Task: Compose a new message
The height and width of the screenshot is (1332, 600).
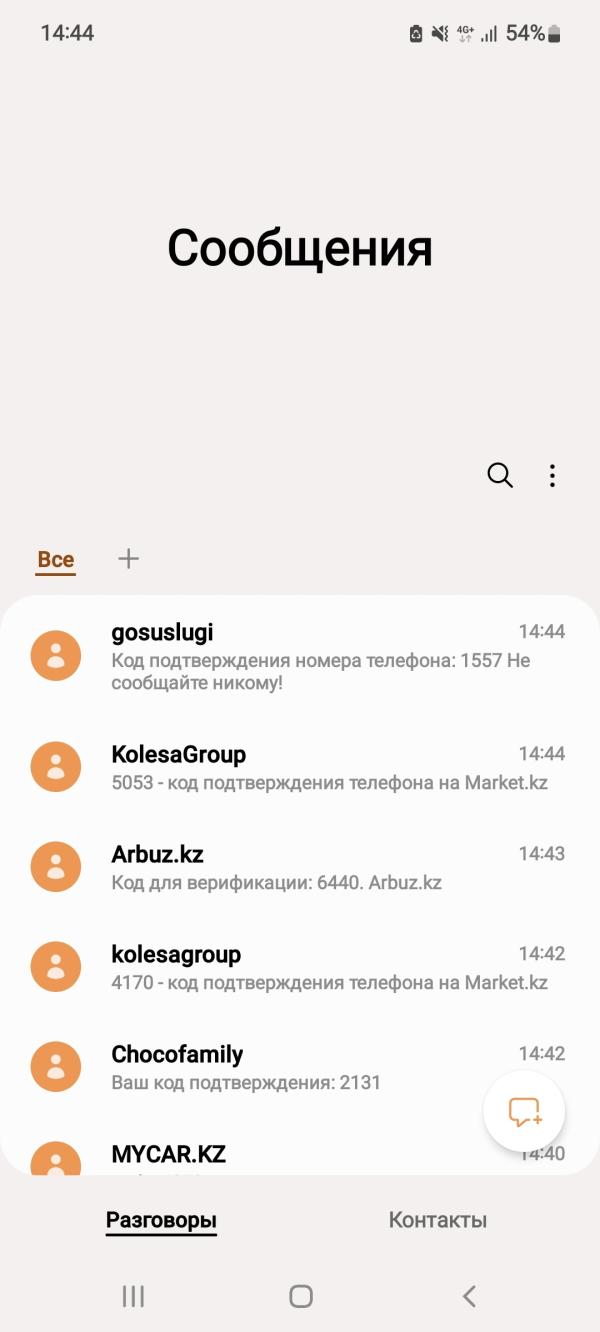Action: [x=524, y=1111]
